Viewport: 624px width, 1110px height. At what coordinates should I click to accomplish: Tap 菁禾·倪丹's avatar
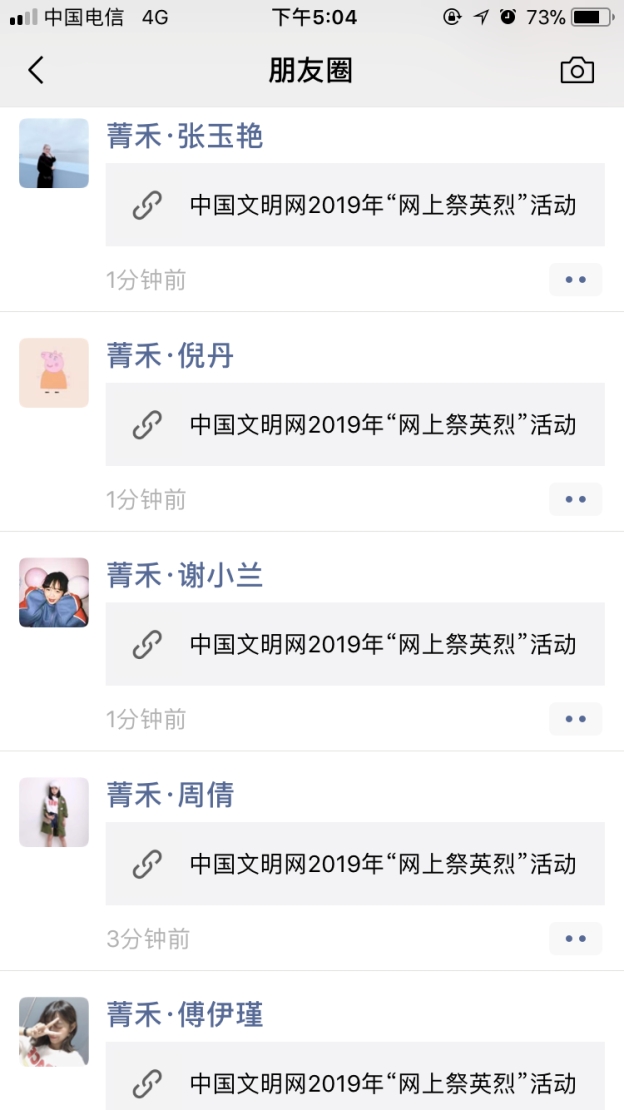(54, 373)
